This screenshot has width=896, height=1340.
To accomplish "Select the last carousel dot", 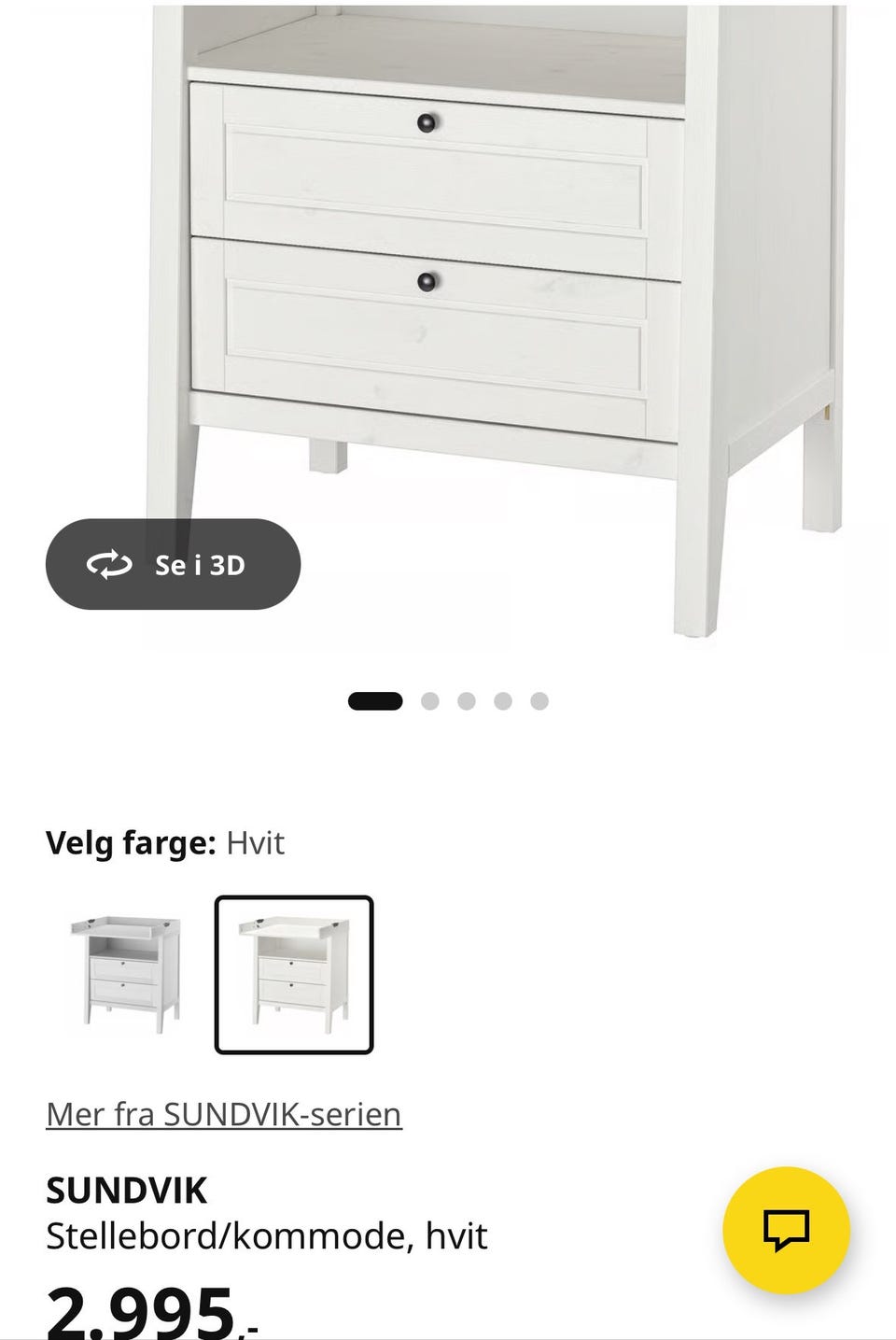I will pyautogui.click(x=539, y=698).
